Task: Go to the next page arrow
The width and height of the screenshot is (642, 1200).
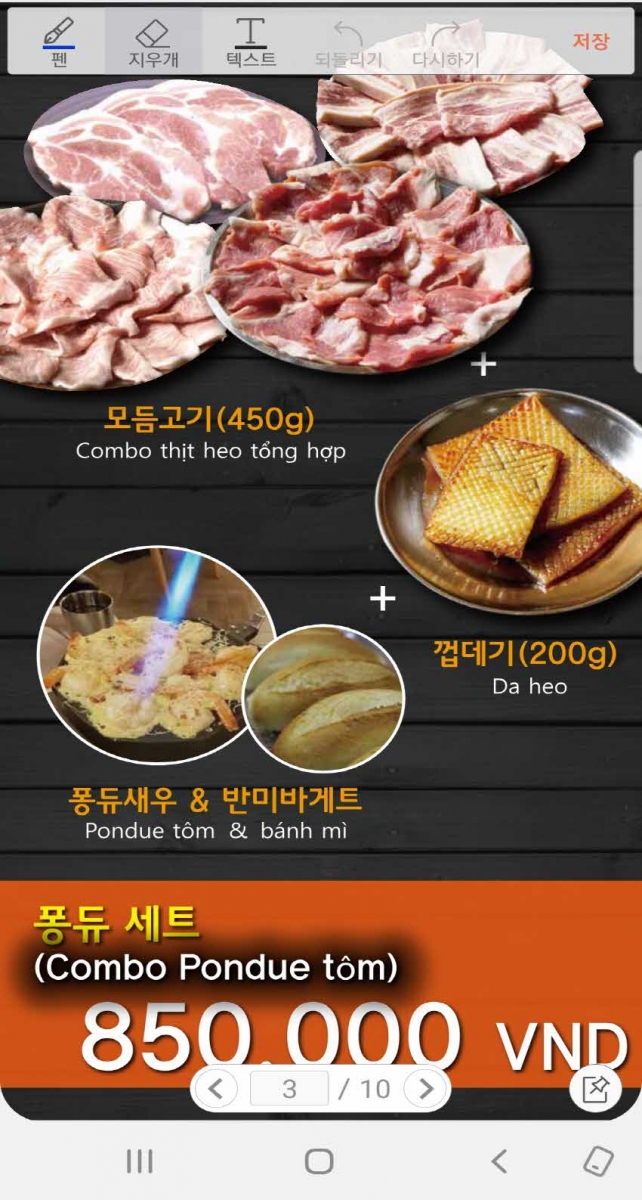Action: [x=427, y=1088]
